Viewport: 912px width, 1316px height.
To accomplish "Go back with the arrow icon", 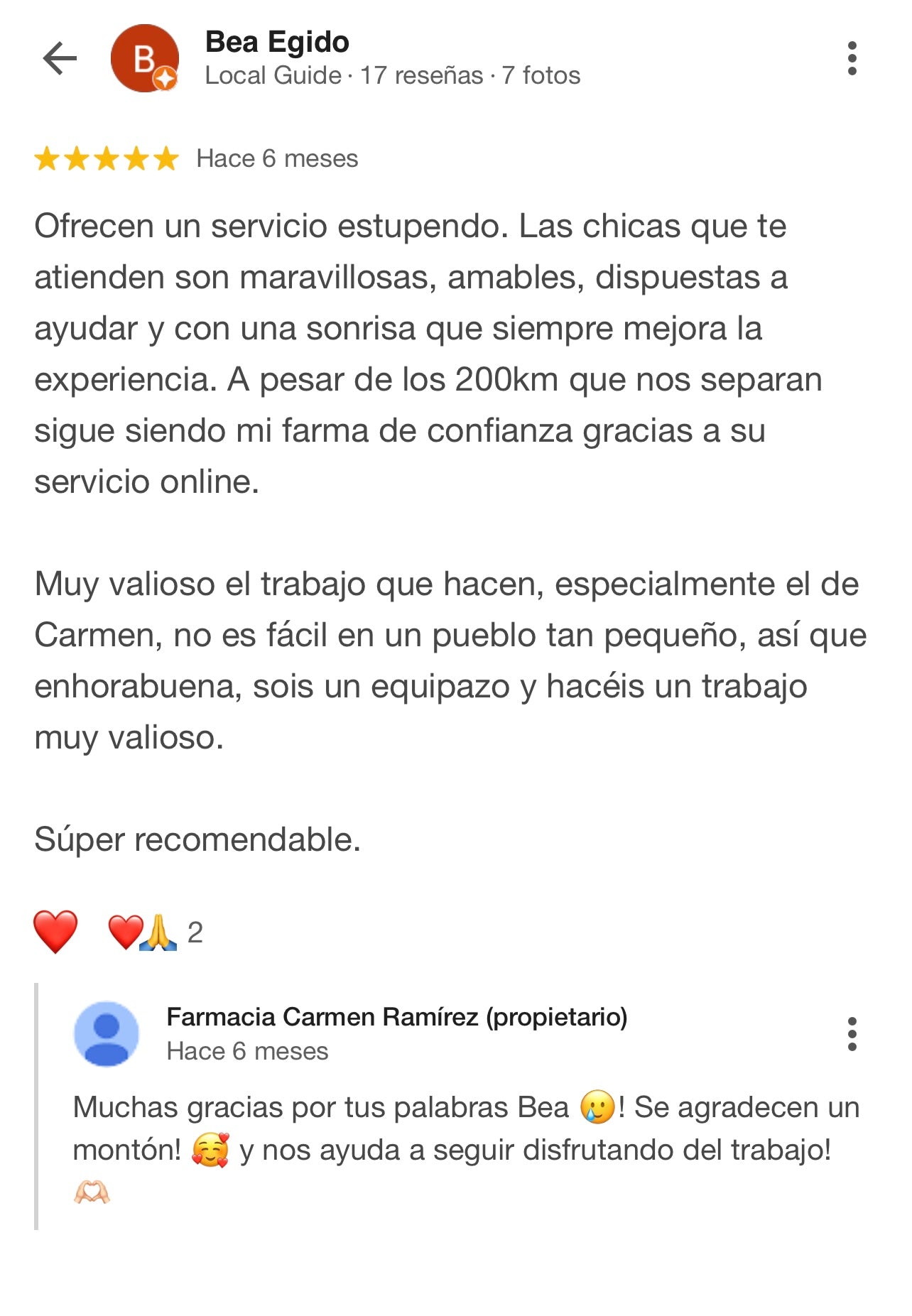I will click(x=60, y=58).
